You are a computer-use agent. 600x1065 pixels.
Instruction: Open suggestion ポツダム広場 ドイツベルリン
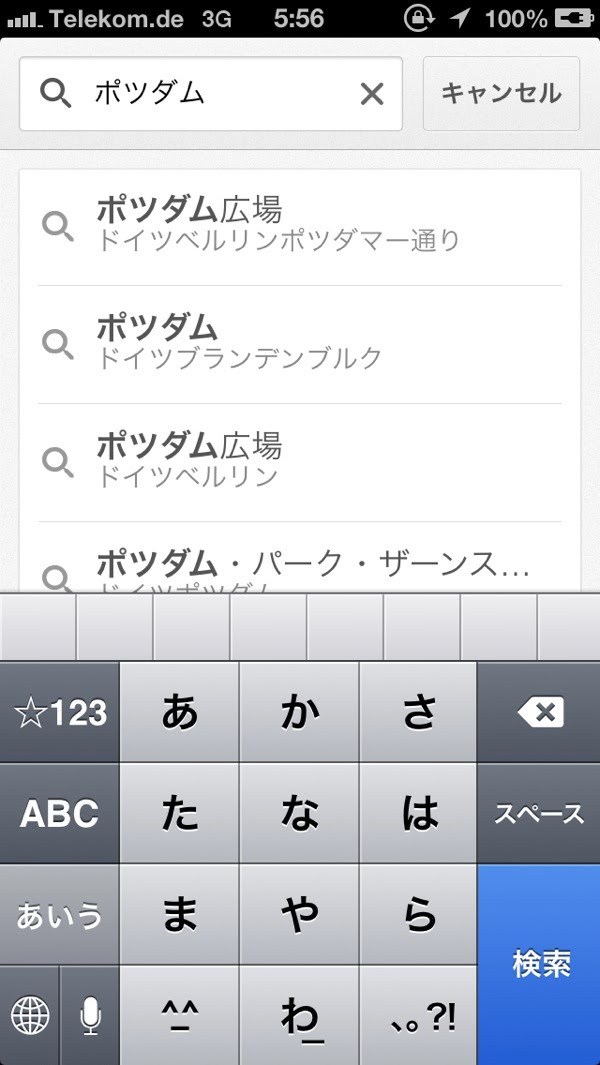coord(300,461)
